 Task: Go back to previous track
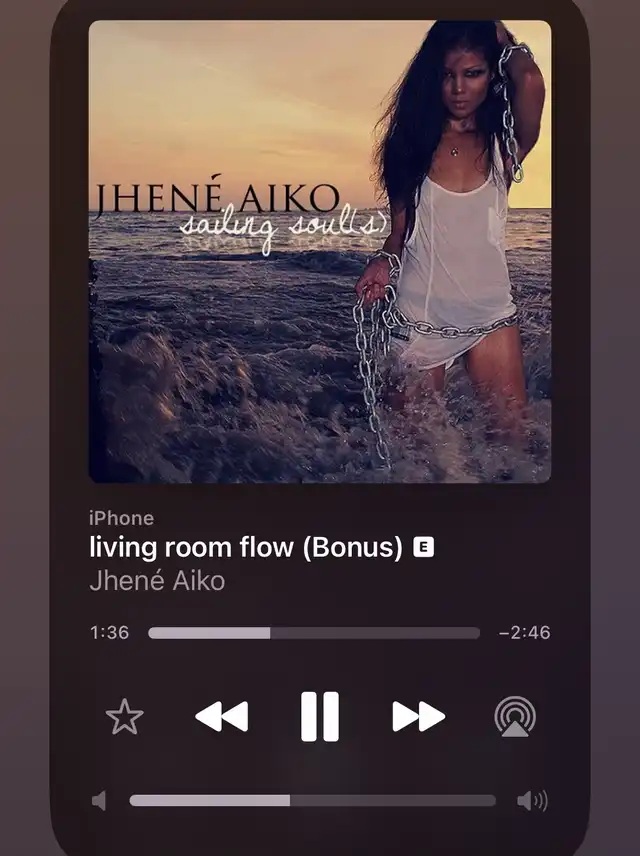[x=221, y=716]
